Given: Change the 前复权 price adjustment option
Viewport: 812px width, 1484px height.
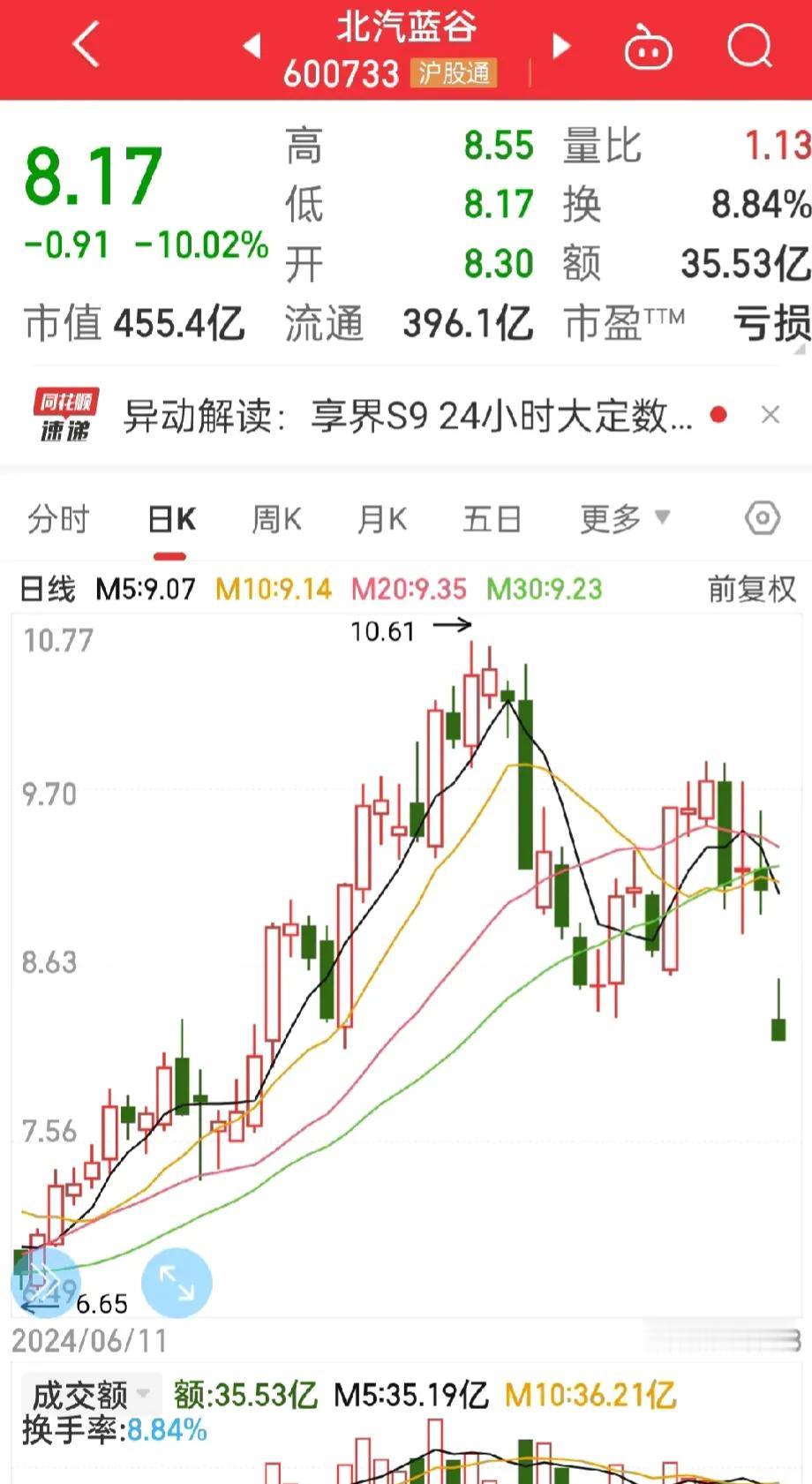Looking at the screenshot, I should coord(752,589).
